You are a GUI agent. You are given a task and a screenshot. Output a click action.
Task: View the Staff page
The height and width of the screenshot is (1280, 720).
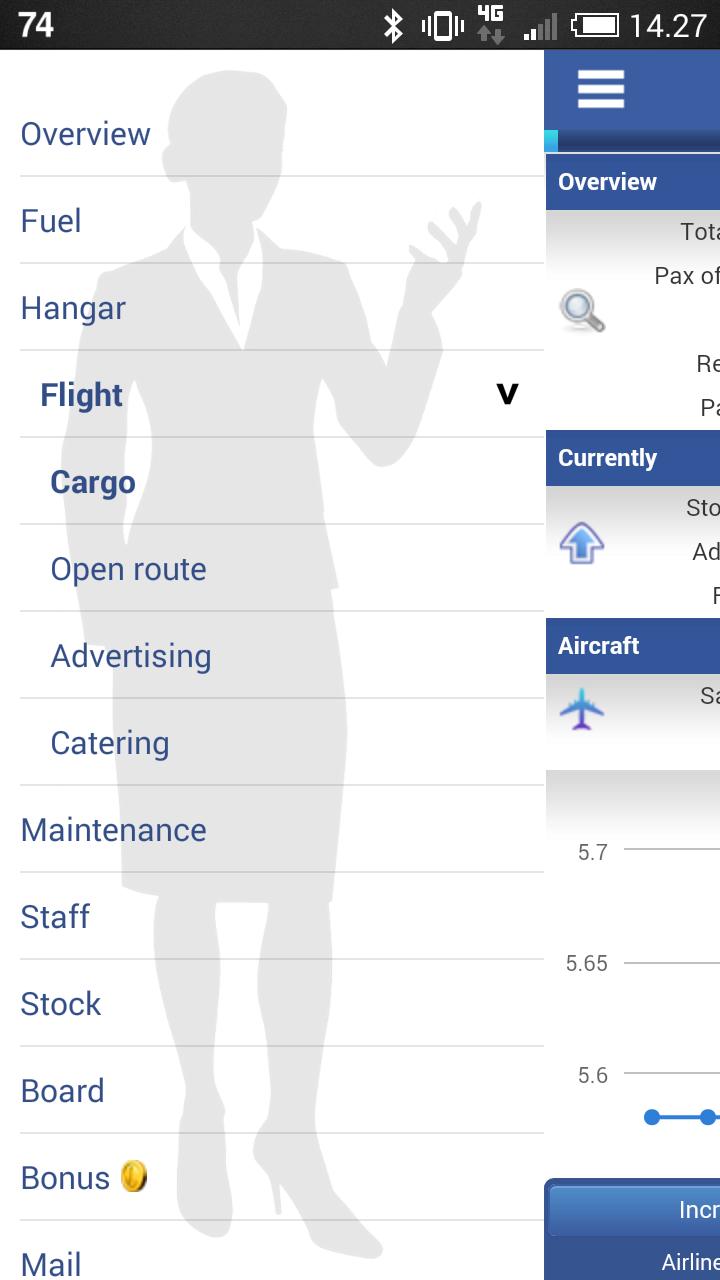(56, 917)
